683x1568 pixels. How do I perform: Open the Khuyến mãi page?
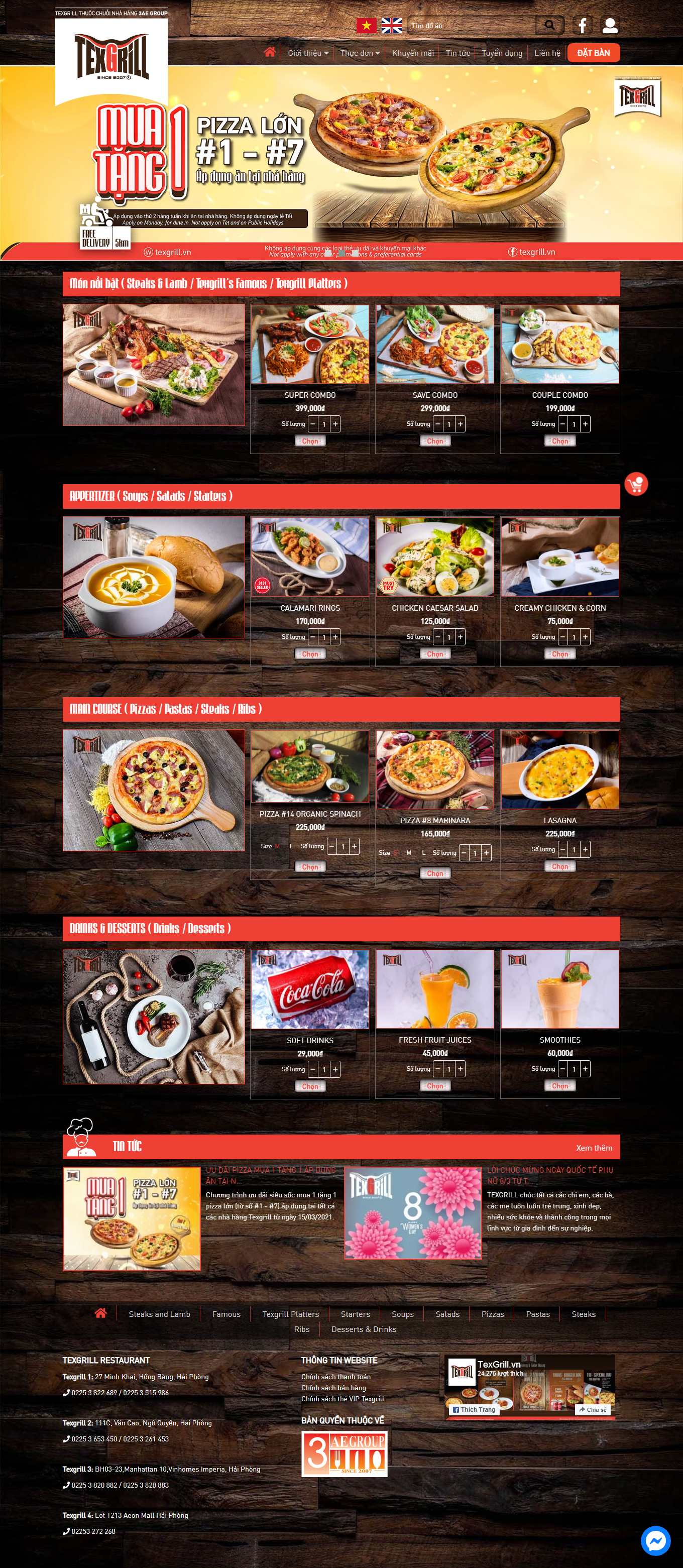[x=412, y=53]
